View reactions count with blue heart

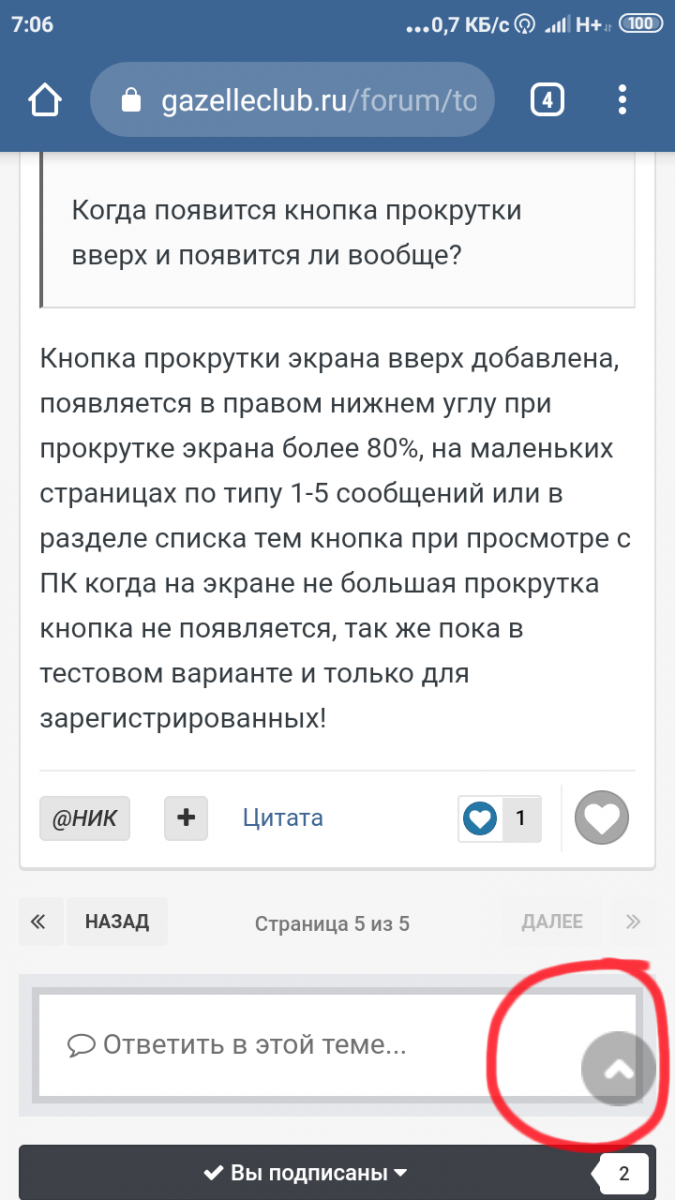(500, 819)
